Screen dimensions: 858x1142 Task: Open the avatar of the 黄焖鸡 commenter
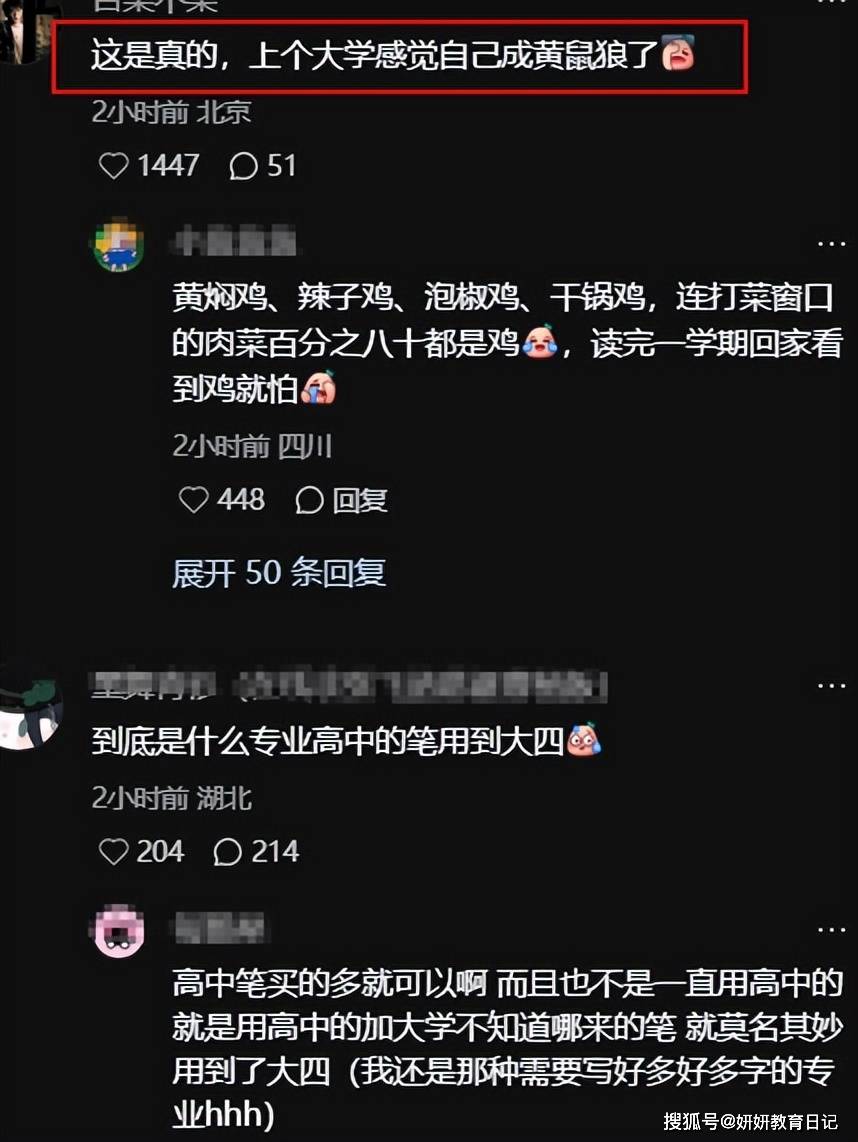[119, 246]
